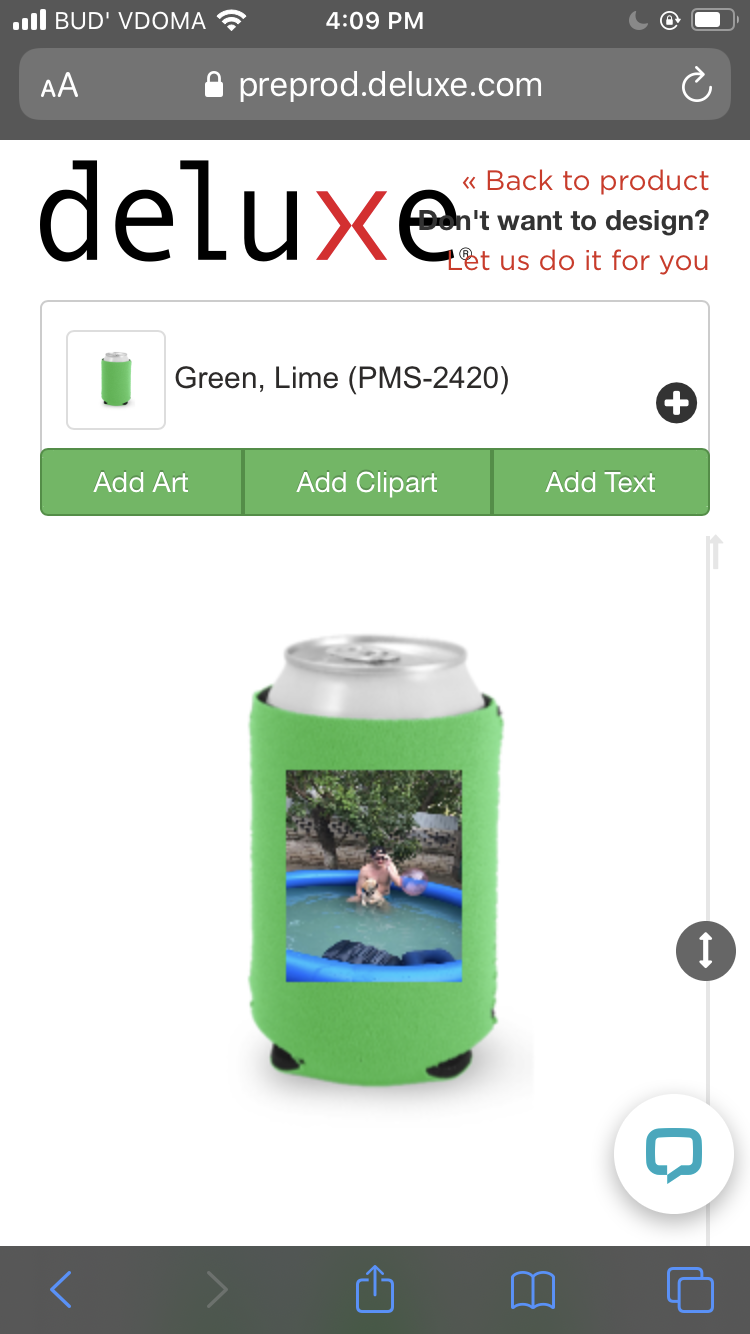Expand color options with plus icon
The height and width of the screenshot is (1334, 750).
[x=676, y=403]
